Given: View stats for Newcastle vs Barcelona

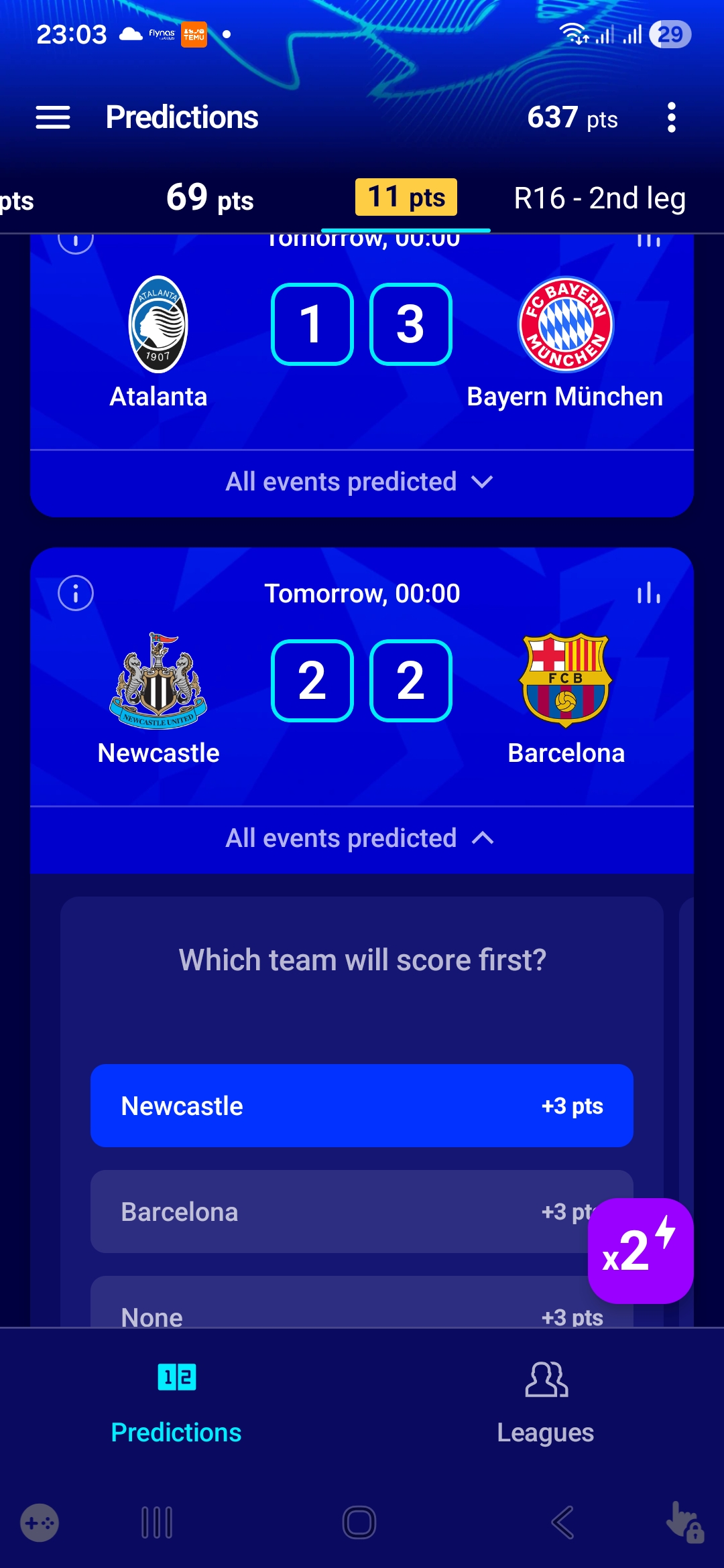Looking at the screenshot, I should coord(648,593).
